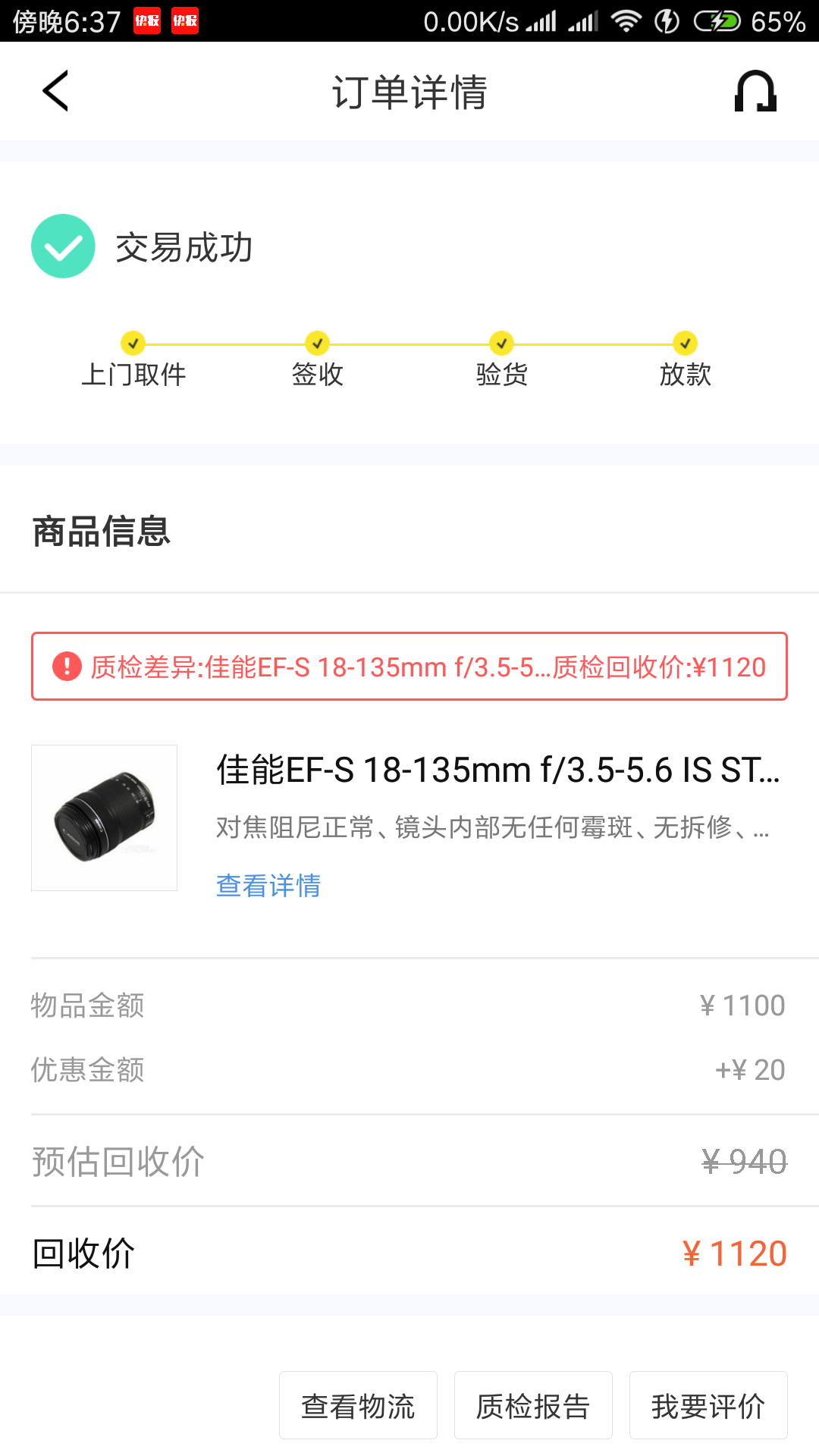Open the 查看详情 link

[x=268, y=885]
